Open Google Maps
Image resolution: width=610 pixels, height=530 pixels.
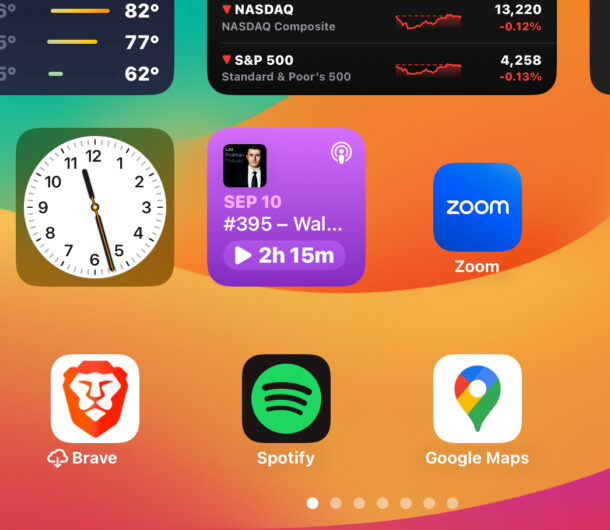477,398
